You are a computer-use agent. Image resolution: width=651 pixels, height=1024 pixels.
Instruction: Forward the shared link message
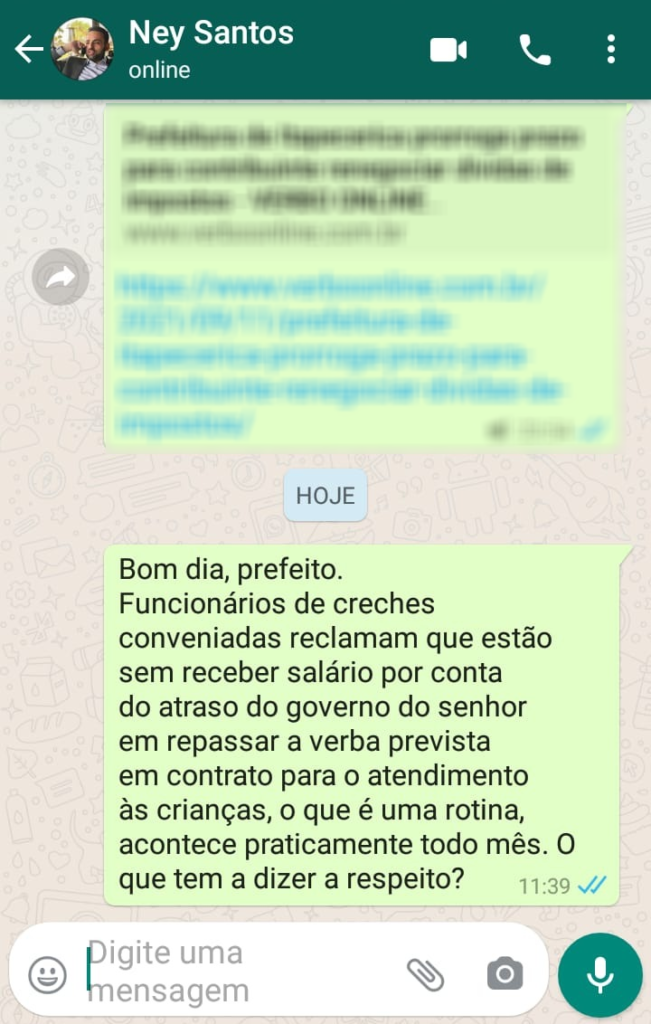tap(60, 276)
